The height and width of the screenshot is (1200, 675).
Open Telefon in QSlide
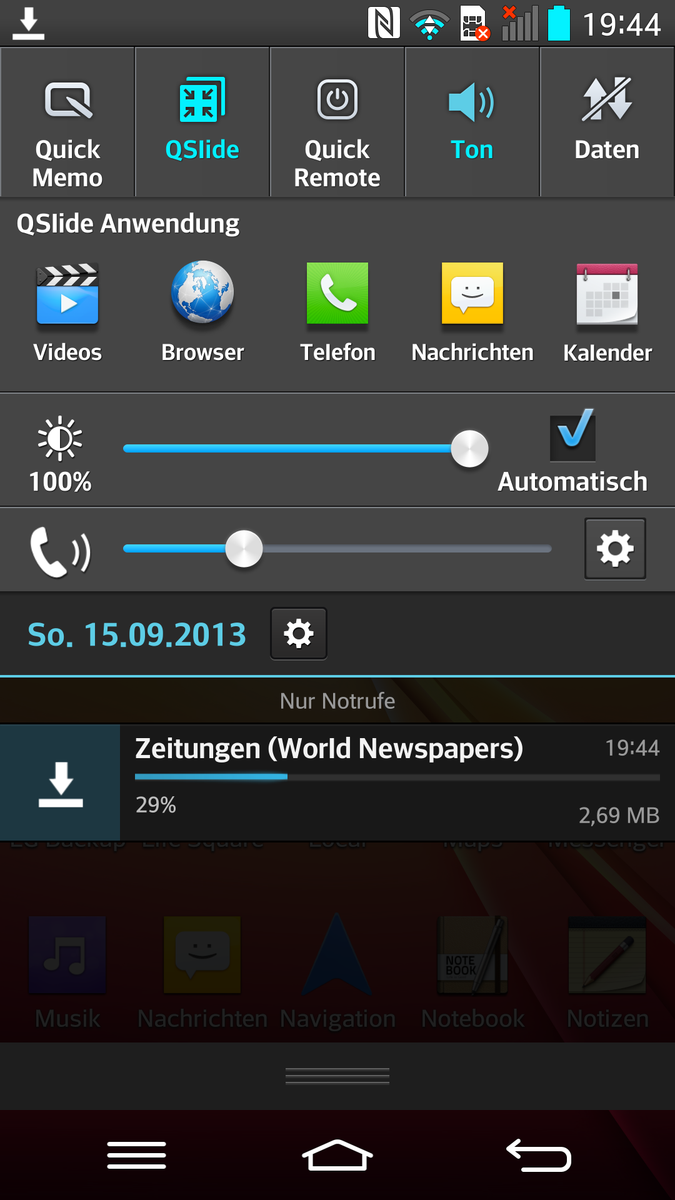pos(337,312)
